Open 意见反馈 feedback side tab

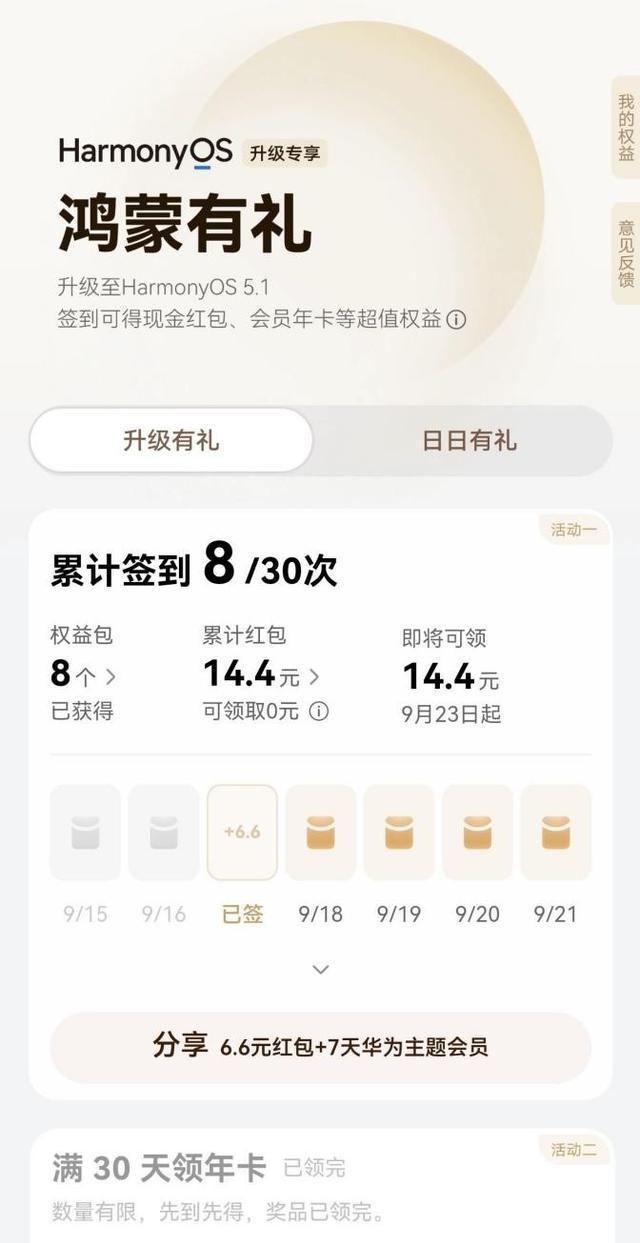tap(626, 254)
